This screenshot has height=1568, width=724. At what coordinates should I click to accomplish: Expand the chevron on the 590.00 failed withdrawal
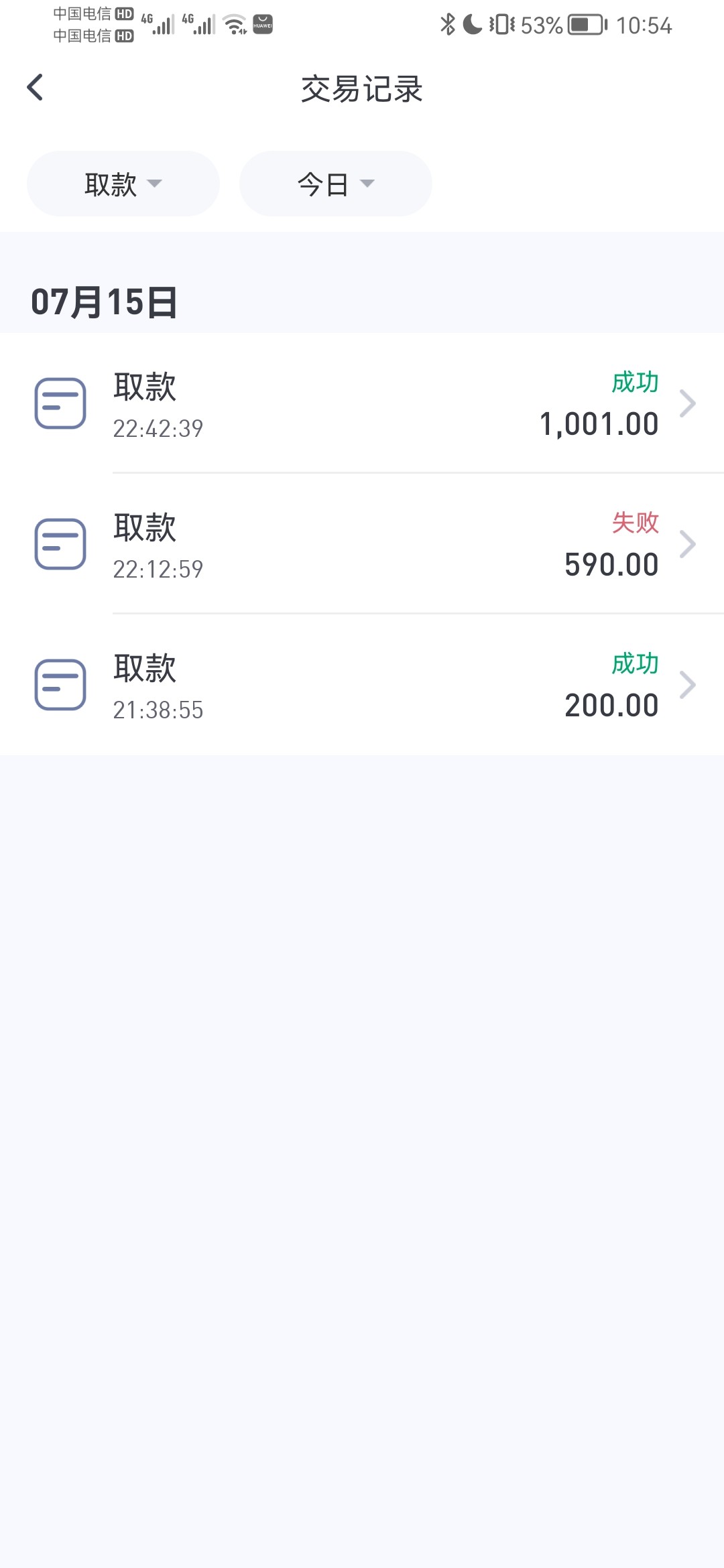(x=688, y=543)
